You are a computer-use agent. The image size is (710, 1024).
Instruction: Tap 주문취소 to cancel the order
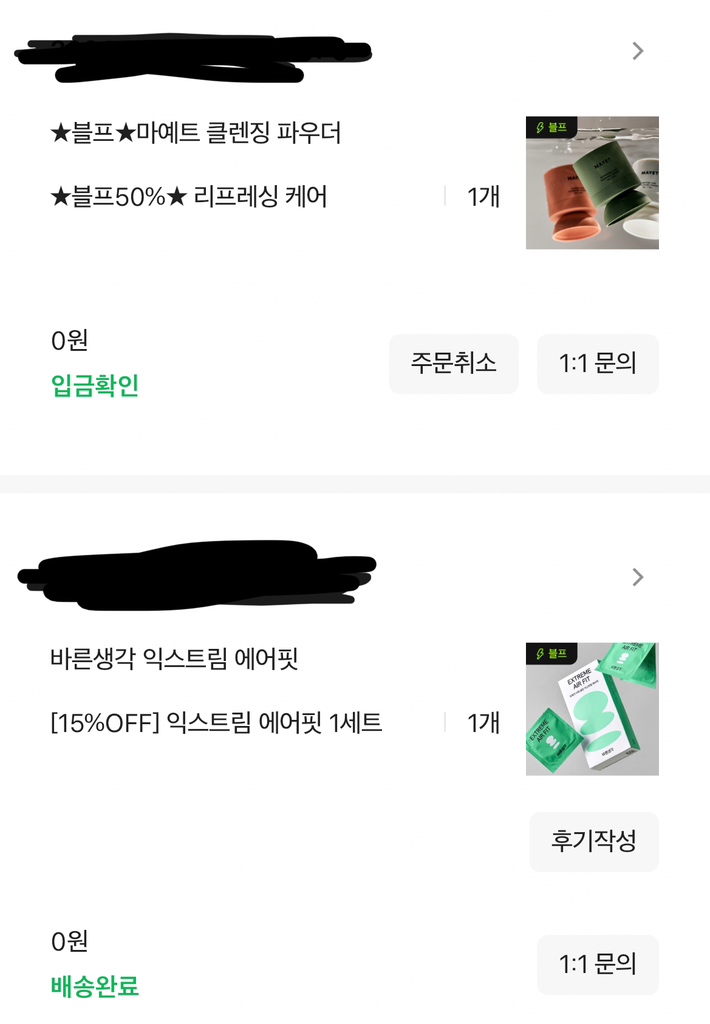pyautogui.click(x=453, y=363)
